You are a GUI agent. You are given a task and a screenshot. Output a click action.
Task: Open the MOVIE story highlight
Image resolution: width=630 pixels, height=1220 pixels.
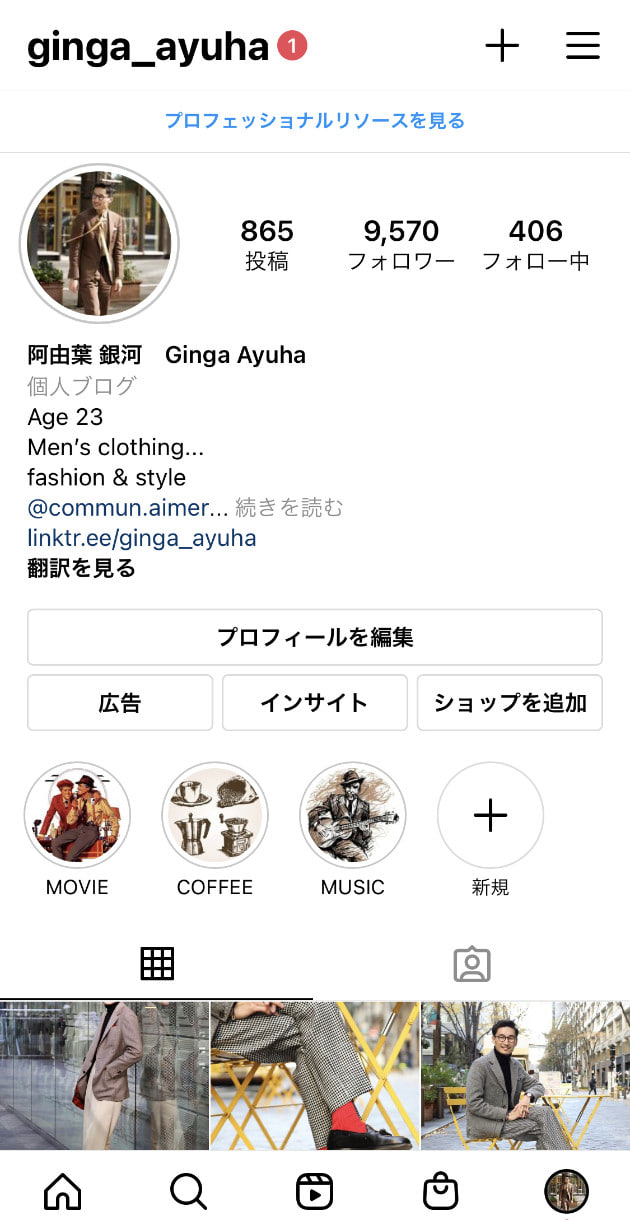(x=77, y=816)
